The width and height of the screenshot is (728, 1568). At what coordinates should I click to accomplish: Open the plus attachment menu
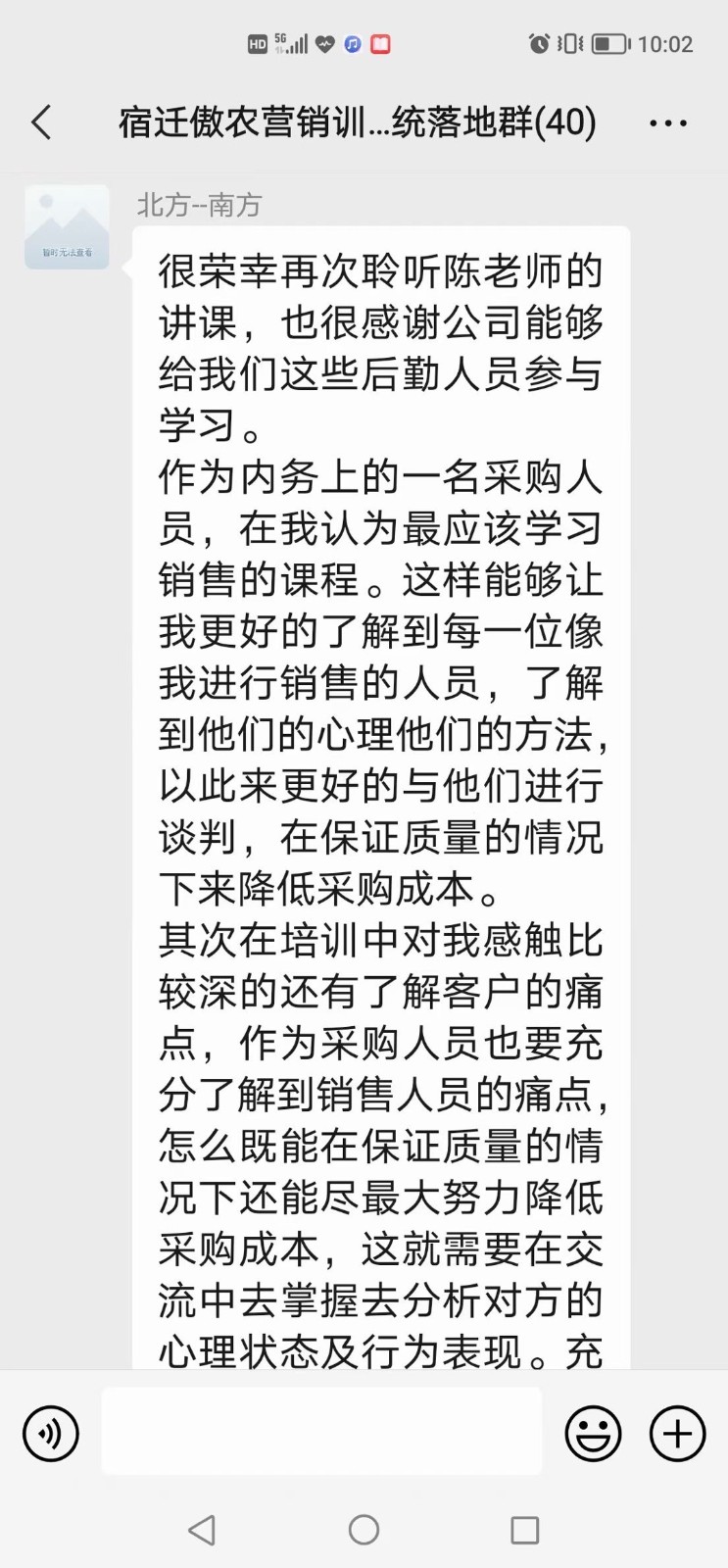pos(678,1434)
